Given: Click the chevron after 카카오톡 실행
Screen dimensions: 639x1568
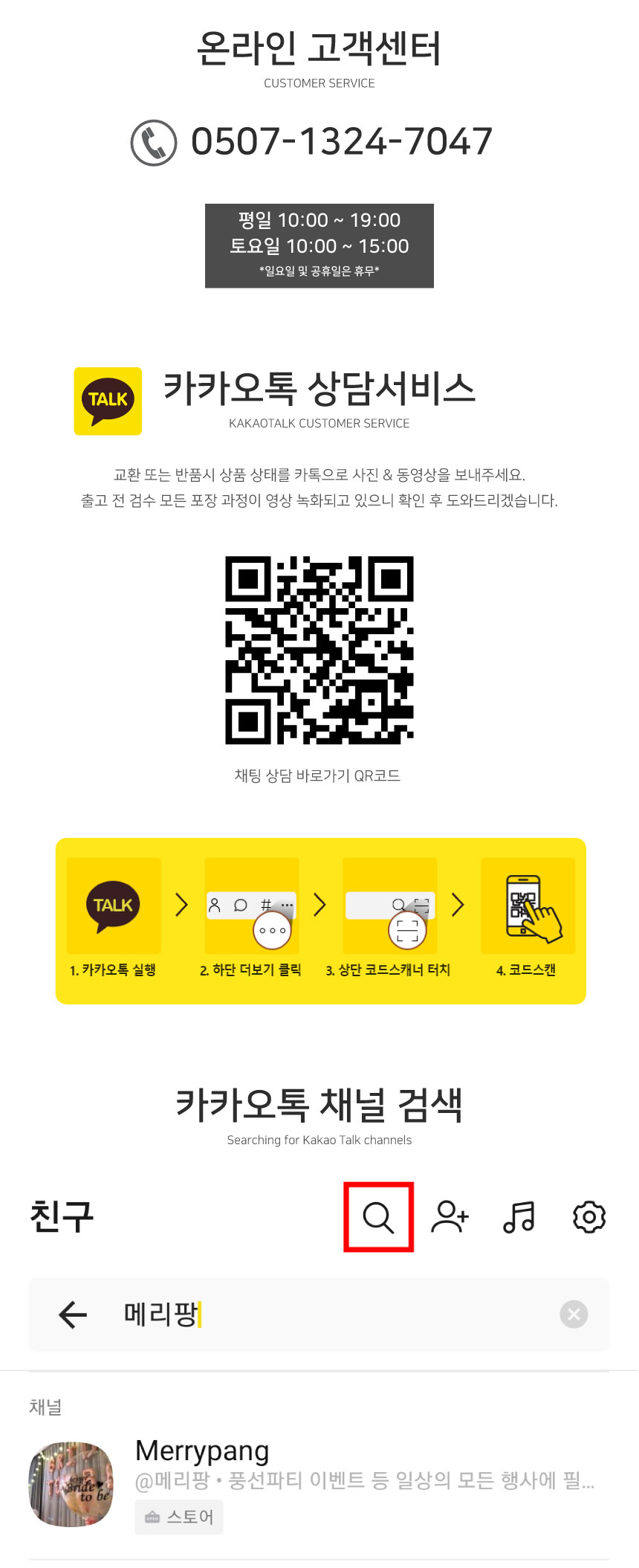Looking at the screenshot, I should click(x=181, y=906).
